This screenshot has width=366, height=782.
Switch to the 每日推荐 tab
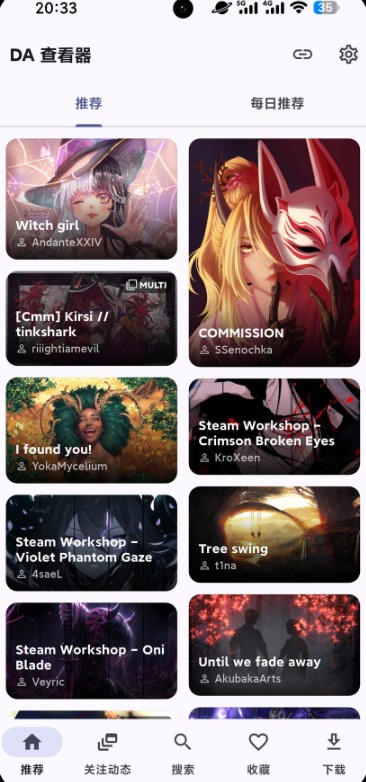[x=277, y=104]
